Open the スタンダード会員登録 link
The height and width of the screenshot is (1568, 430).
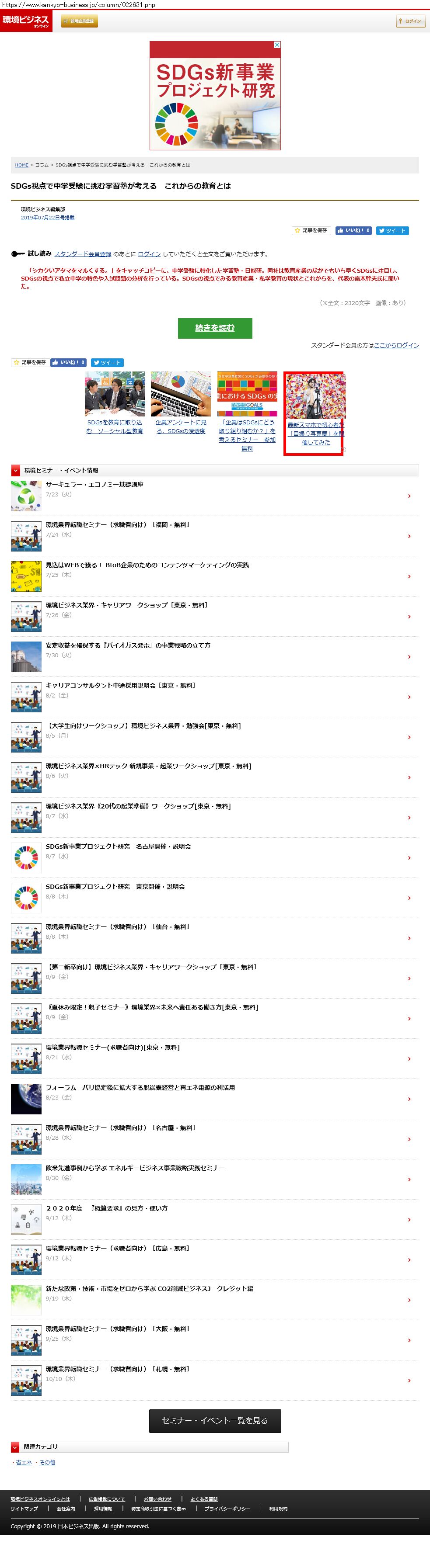[83, 254]
